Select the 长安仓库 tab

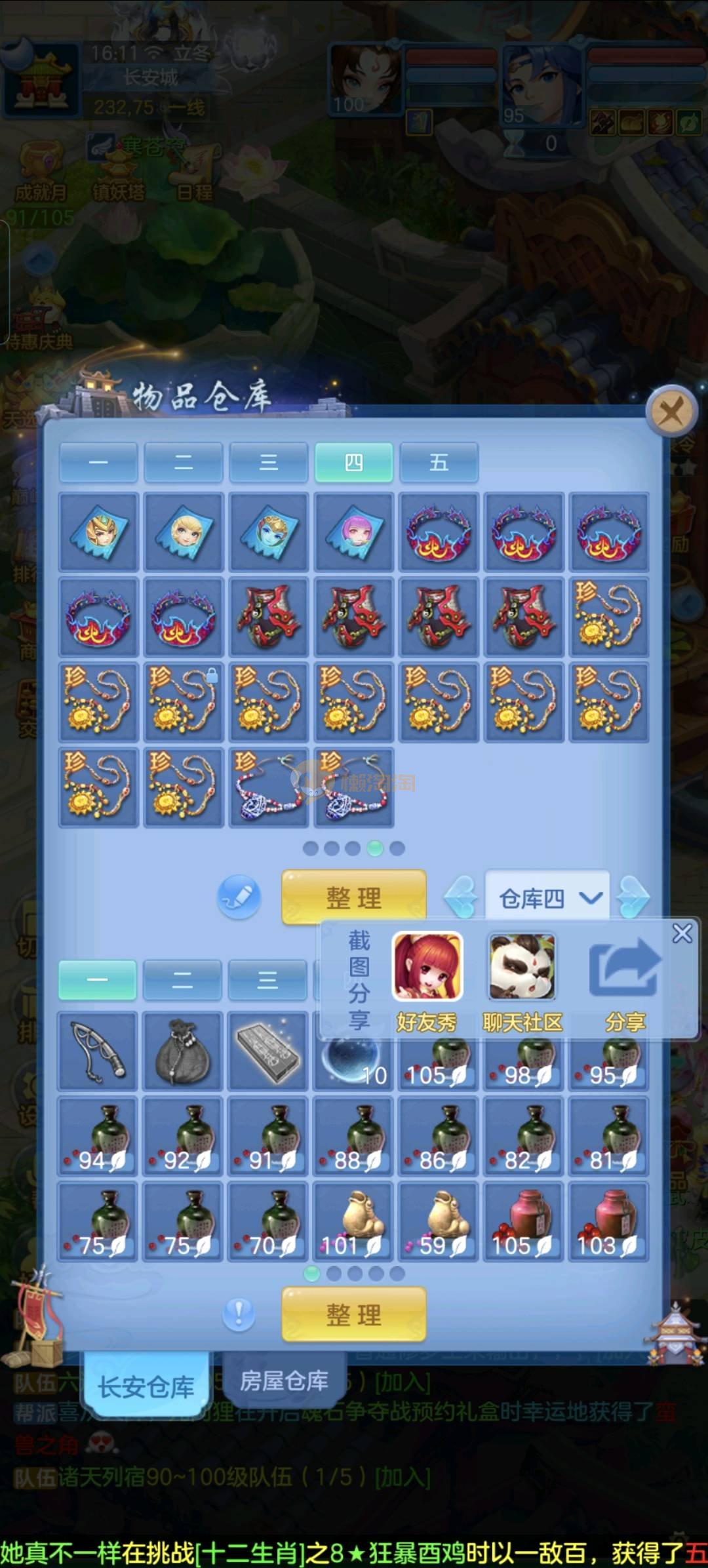tap(146, 1386)
